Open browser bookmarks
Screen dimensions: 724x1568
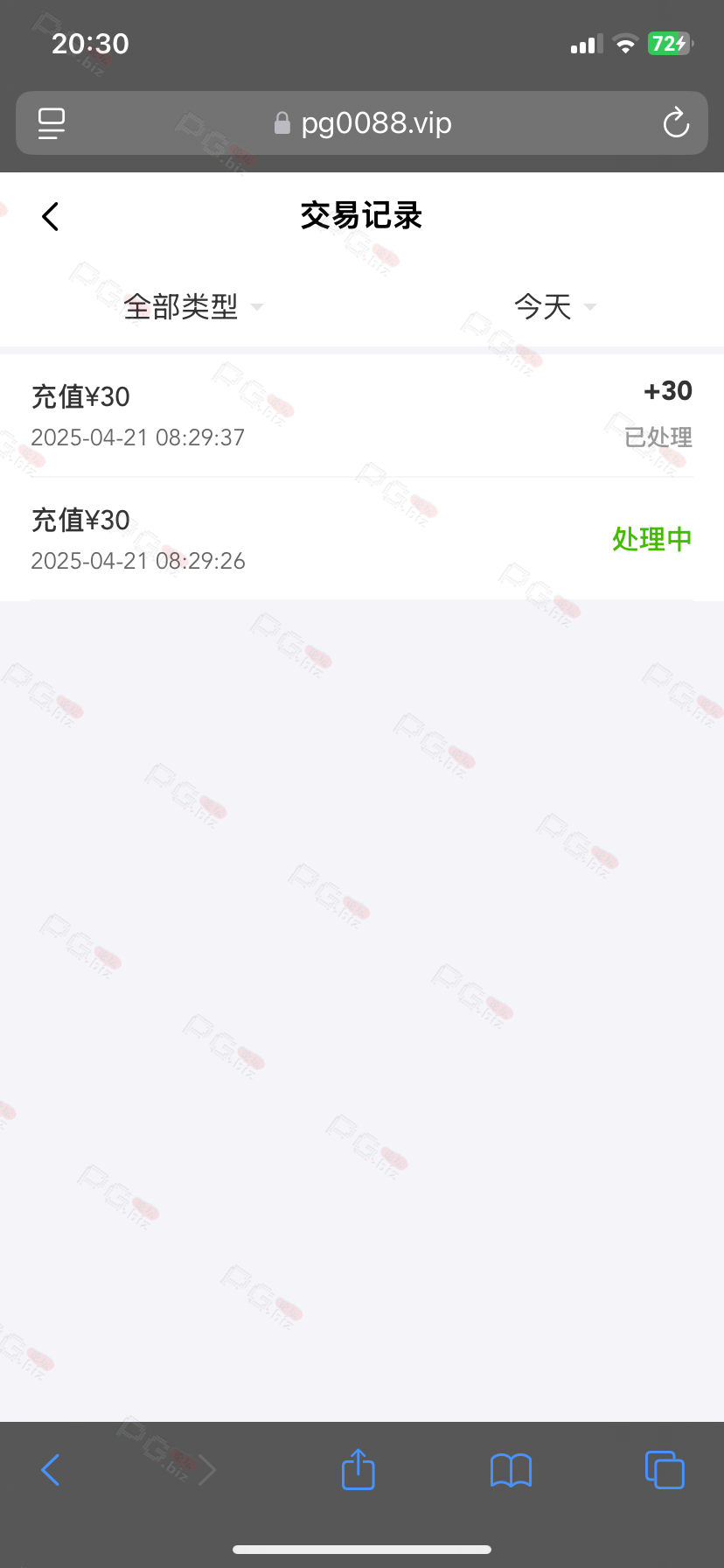click(x=512, y=1470)
